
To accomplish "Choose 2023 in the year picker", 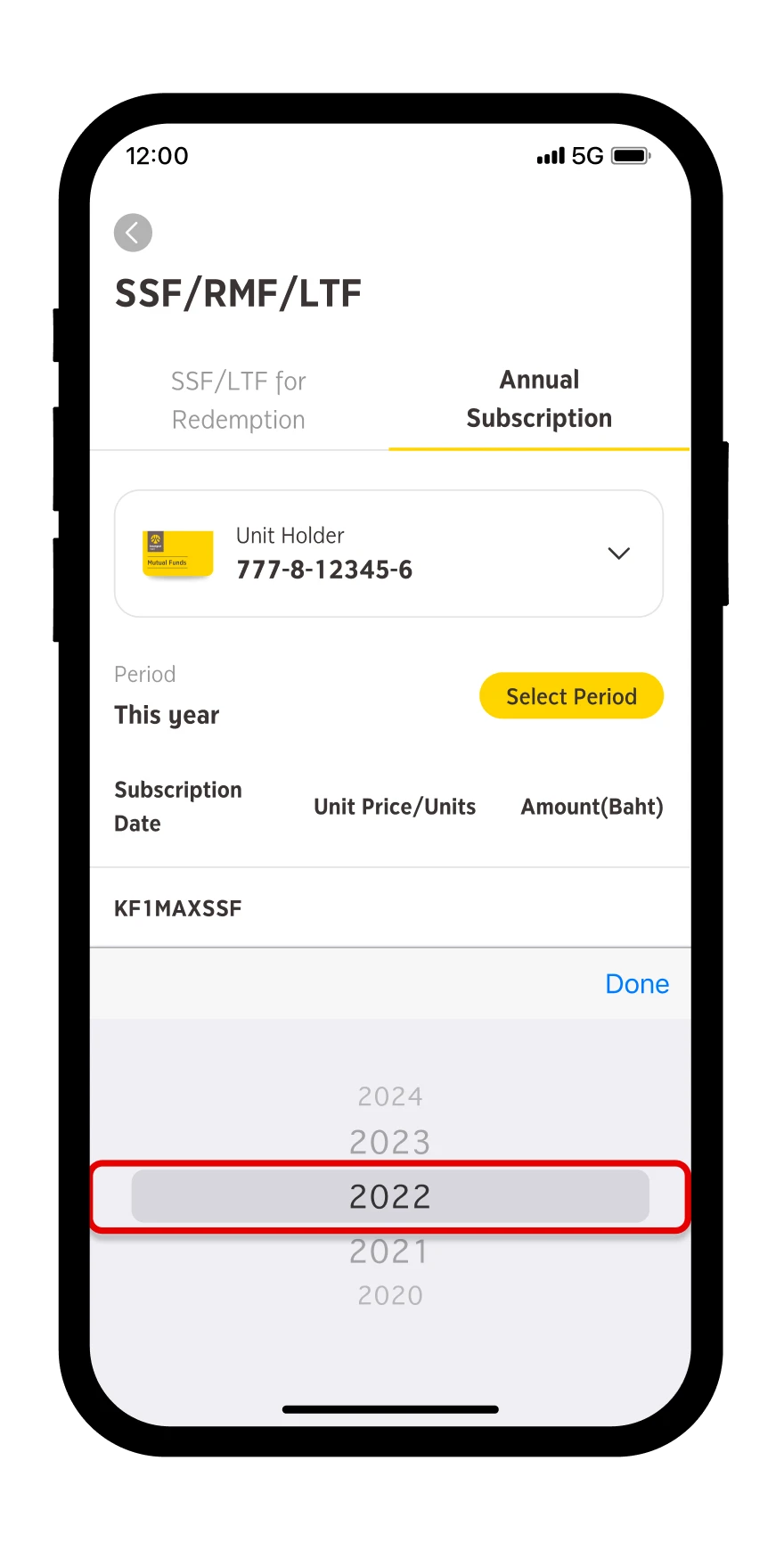I will coord(390,1142).
